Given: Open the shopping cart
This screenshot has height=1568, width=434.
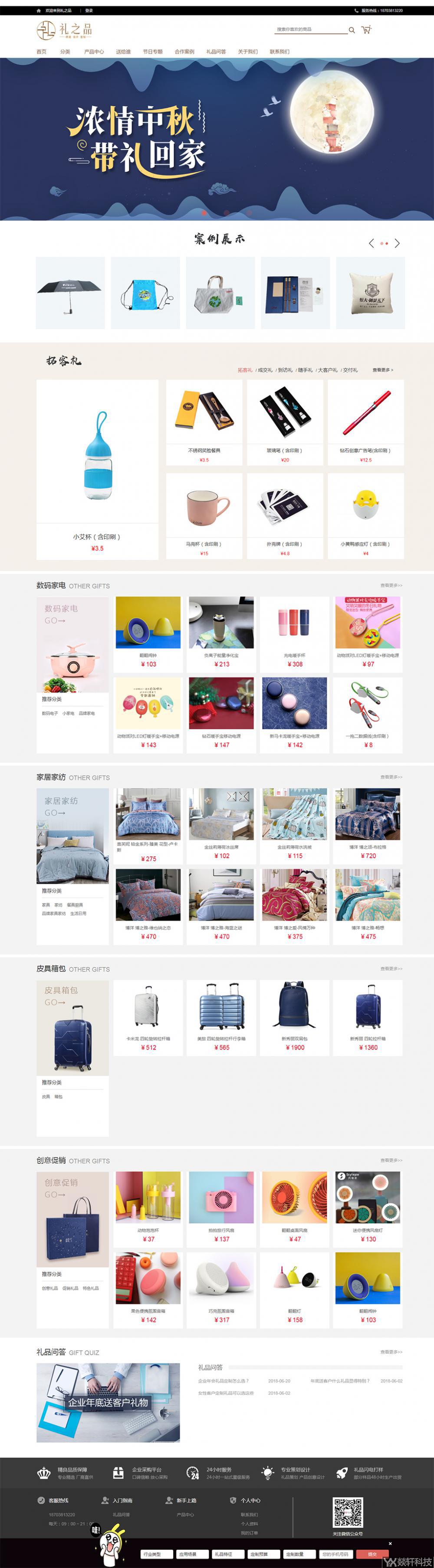Looking at the screenshot, I should click(x=366, y=29).
